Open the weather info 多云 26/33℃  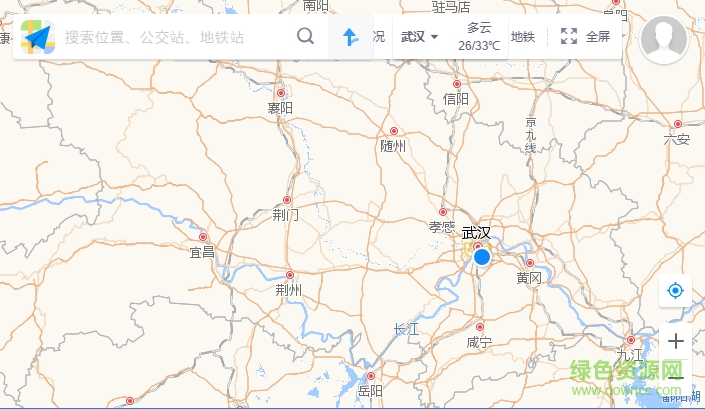479,38
